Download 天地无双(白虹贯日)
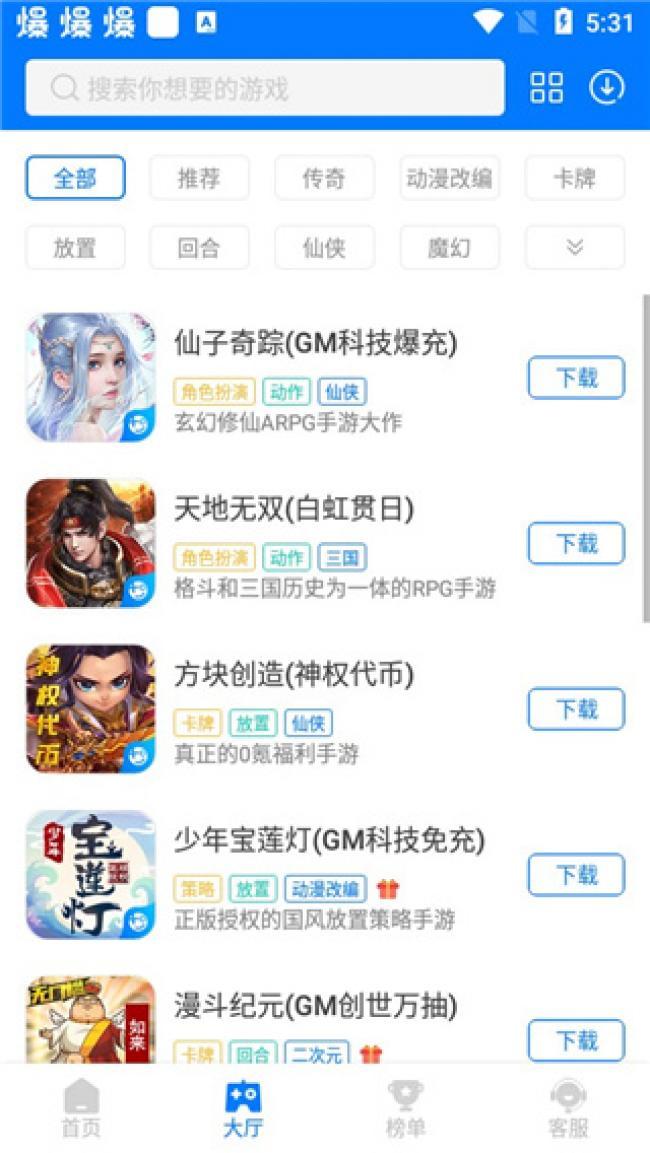 point(576,543)
